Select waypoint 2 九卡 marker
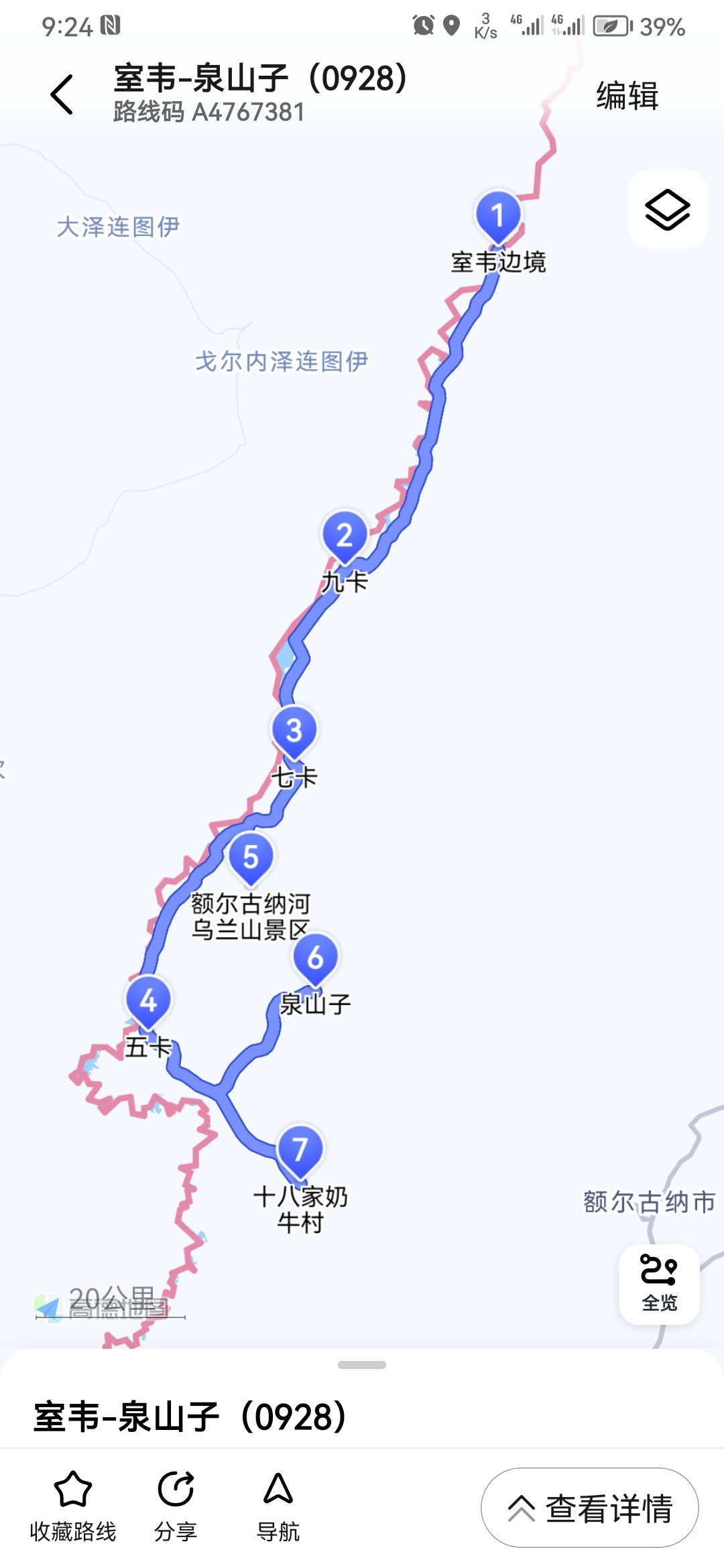The height and width of the screenshot is (1568, 724). 345,536
